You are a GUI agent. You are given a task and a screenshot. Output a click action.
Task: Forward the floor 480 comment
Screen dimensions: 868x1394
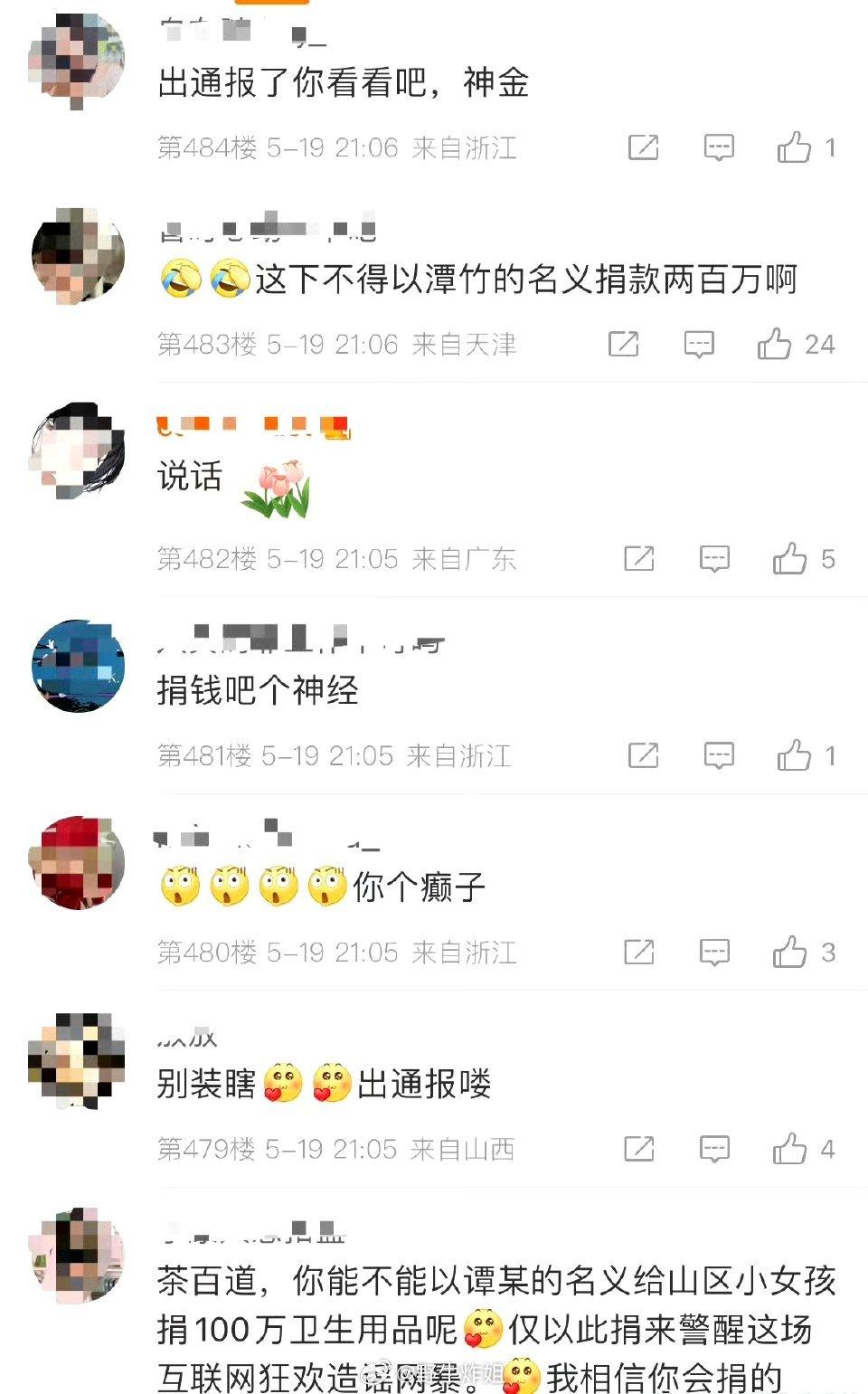point(638,952)
